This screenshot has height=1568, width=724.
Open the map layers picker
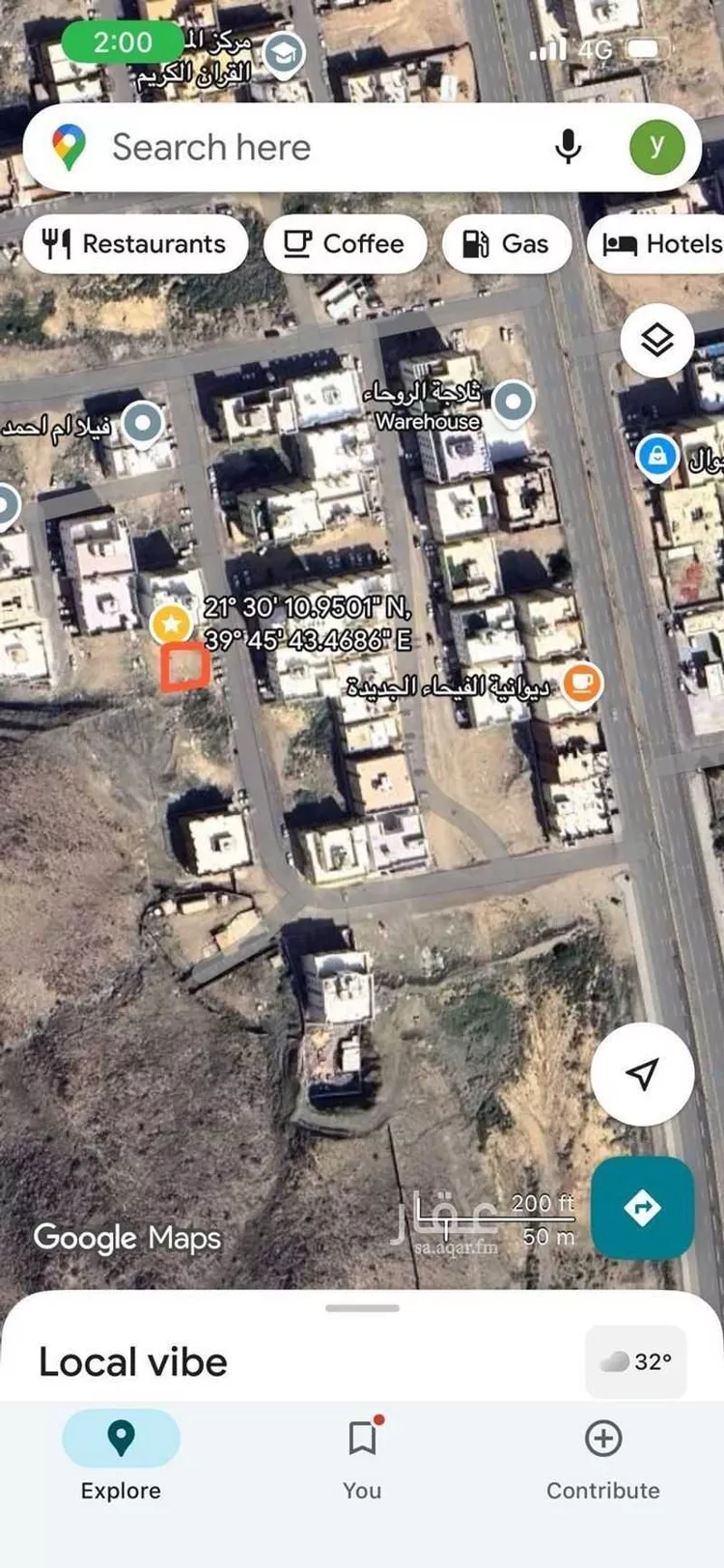pos(659,340)
